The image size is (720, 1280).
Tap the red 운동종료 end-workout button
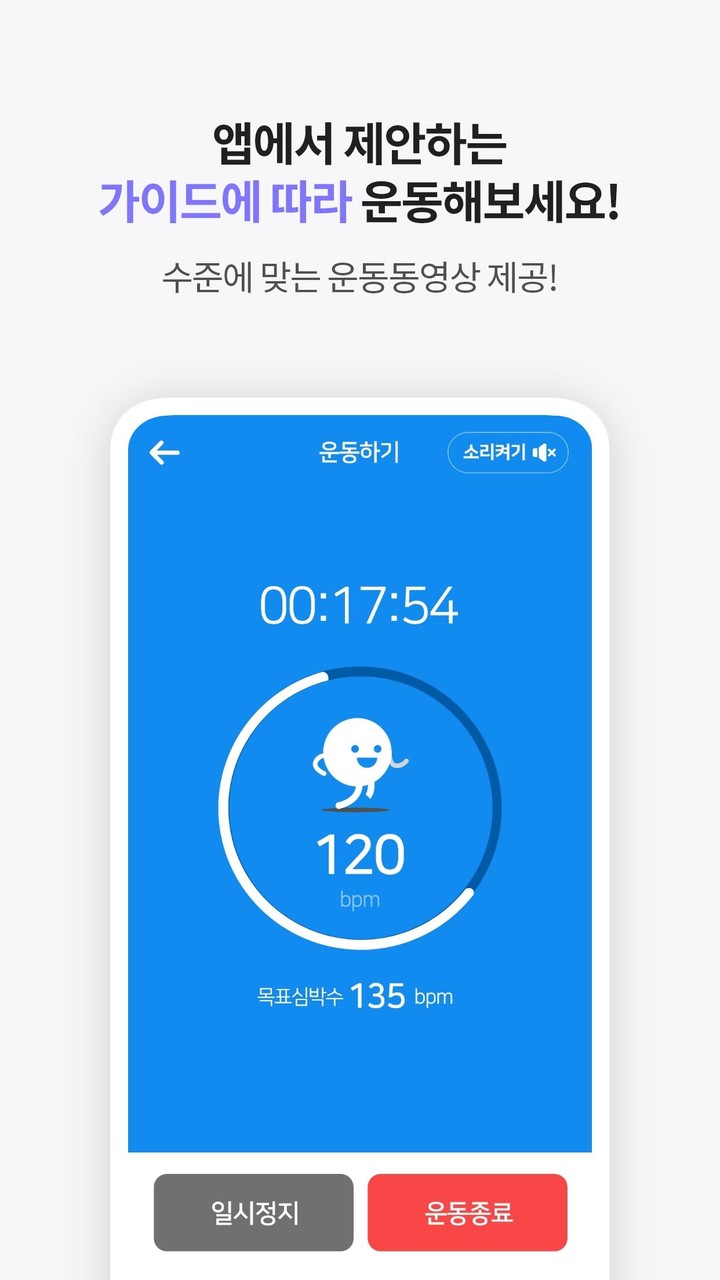pos(468,1213)
